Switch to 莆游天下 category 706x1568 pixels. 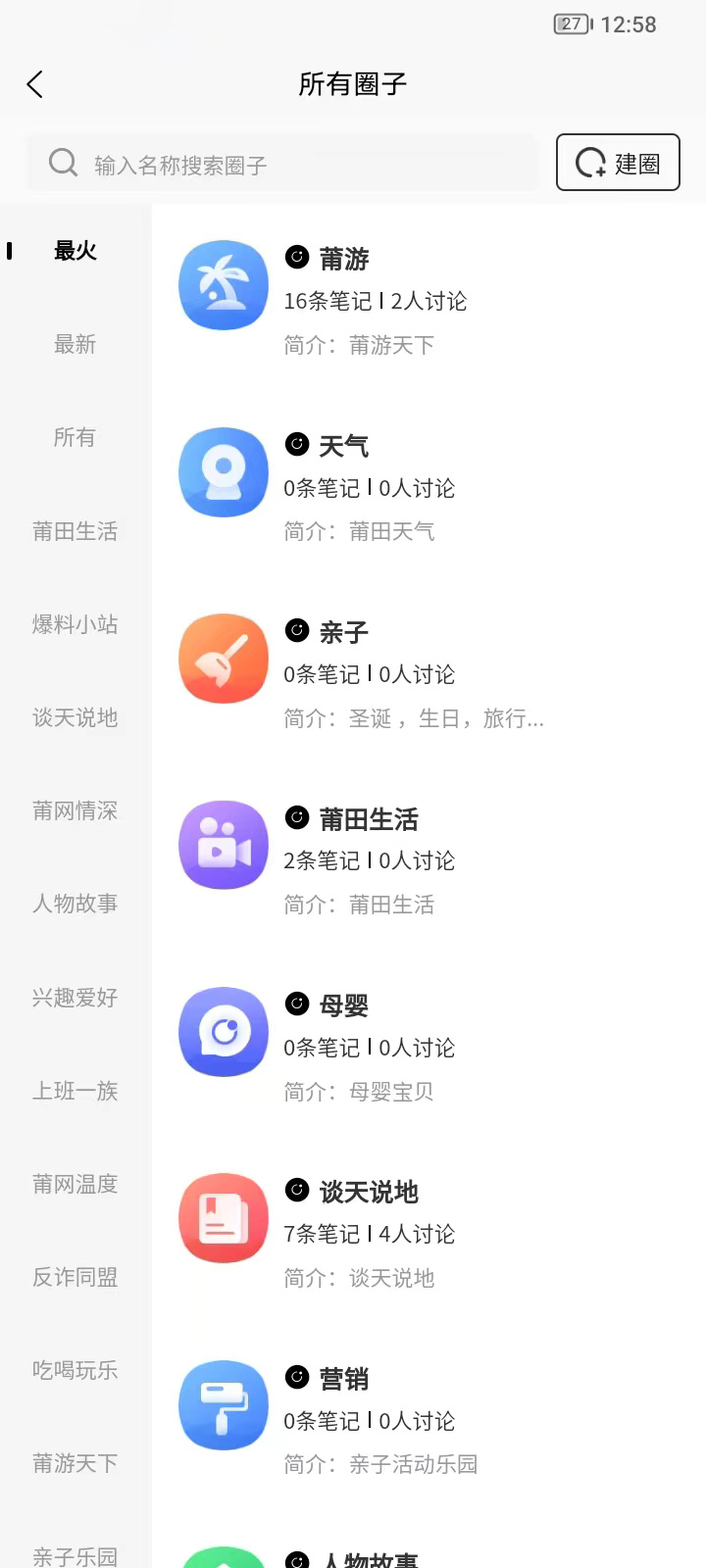tap(76, 1463)
